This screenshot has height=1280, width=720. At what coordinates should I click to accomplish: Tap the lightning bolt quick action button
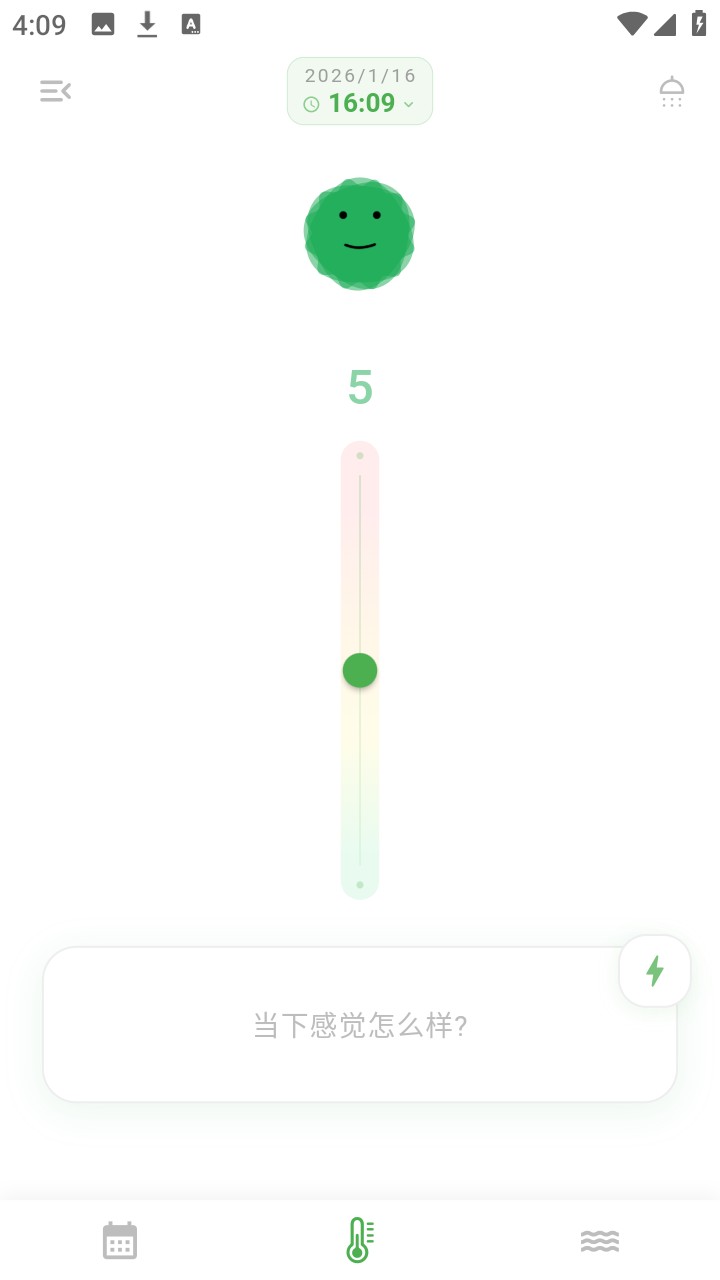pyautogui.click(x=655, y=971)
